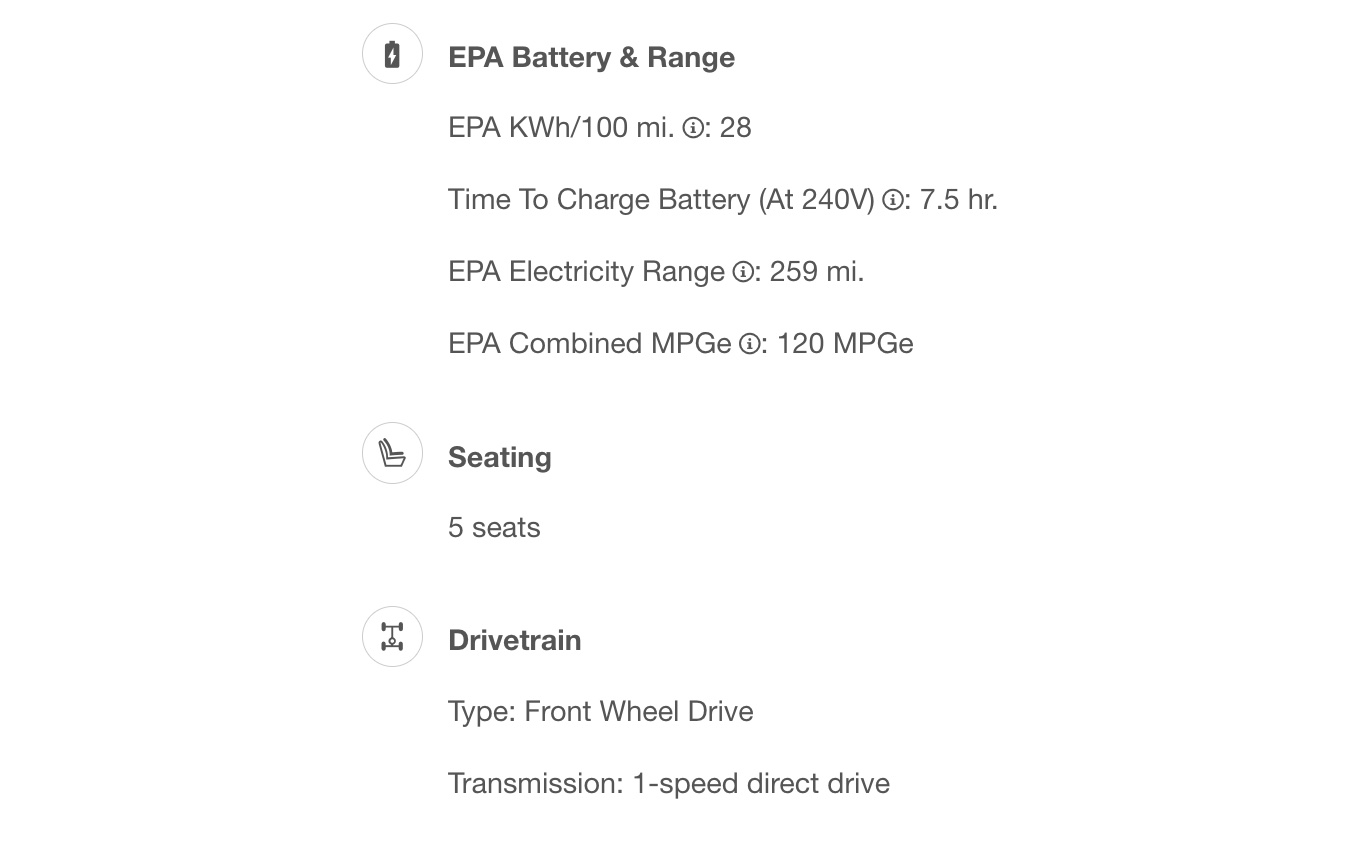Show info about Time To Charge Battery
Screen dimensions: 1350x860
click(x=892, y=200)
